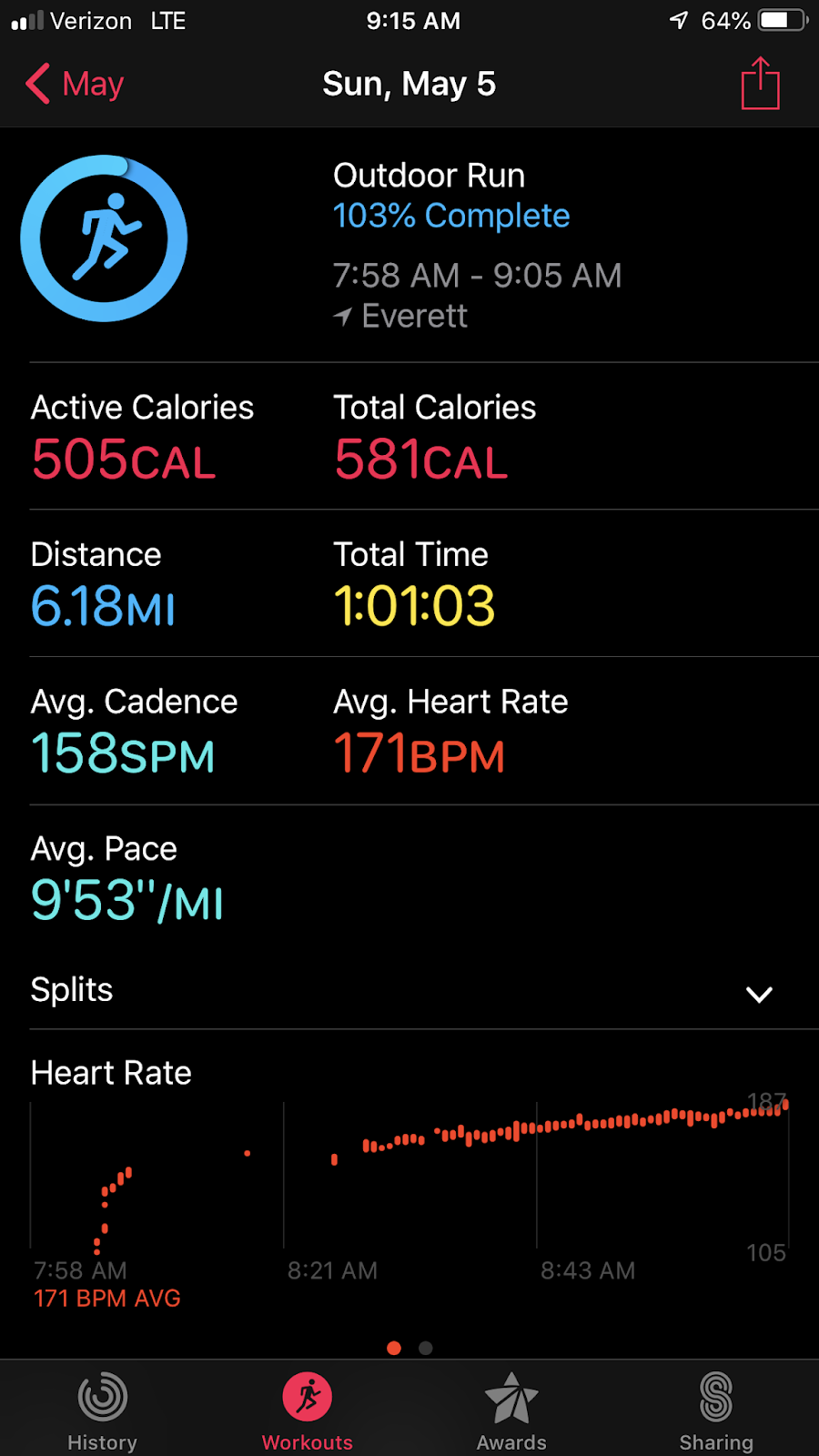The image size is (819, 1456).
Task: Switch to the Awards tab
Action: click(x=511, y=1410)
